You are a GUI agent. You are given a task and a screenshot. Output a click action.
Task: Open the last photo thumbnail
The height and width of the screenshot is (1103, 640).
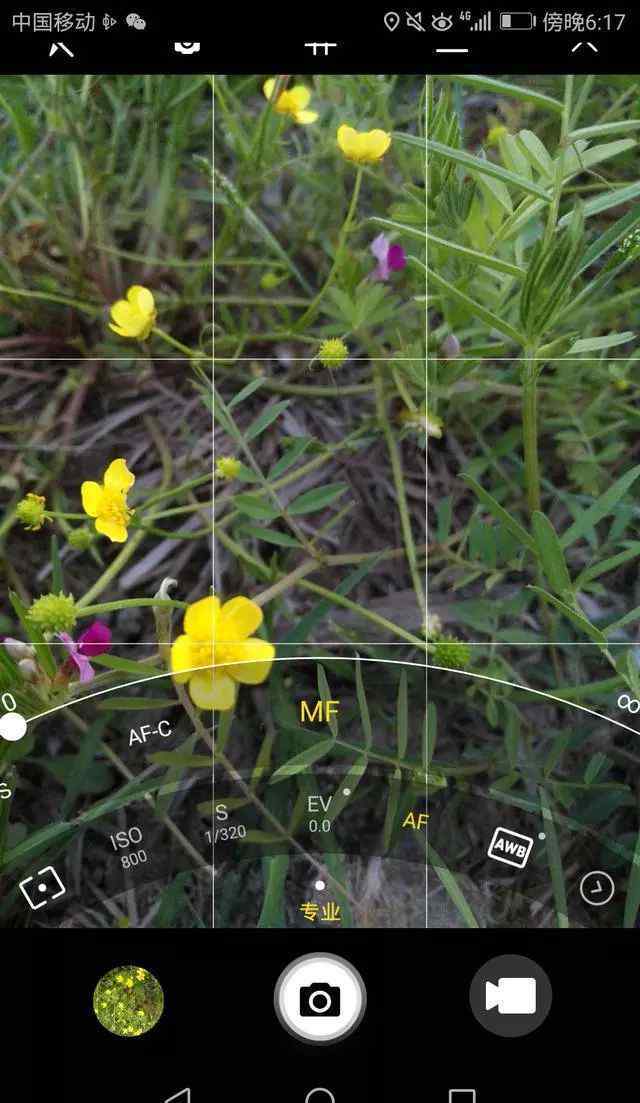(129, 1000)
